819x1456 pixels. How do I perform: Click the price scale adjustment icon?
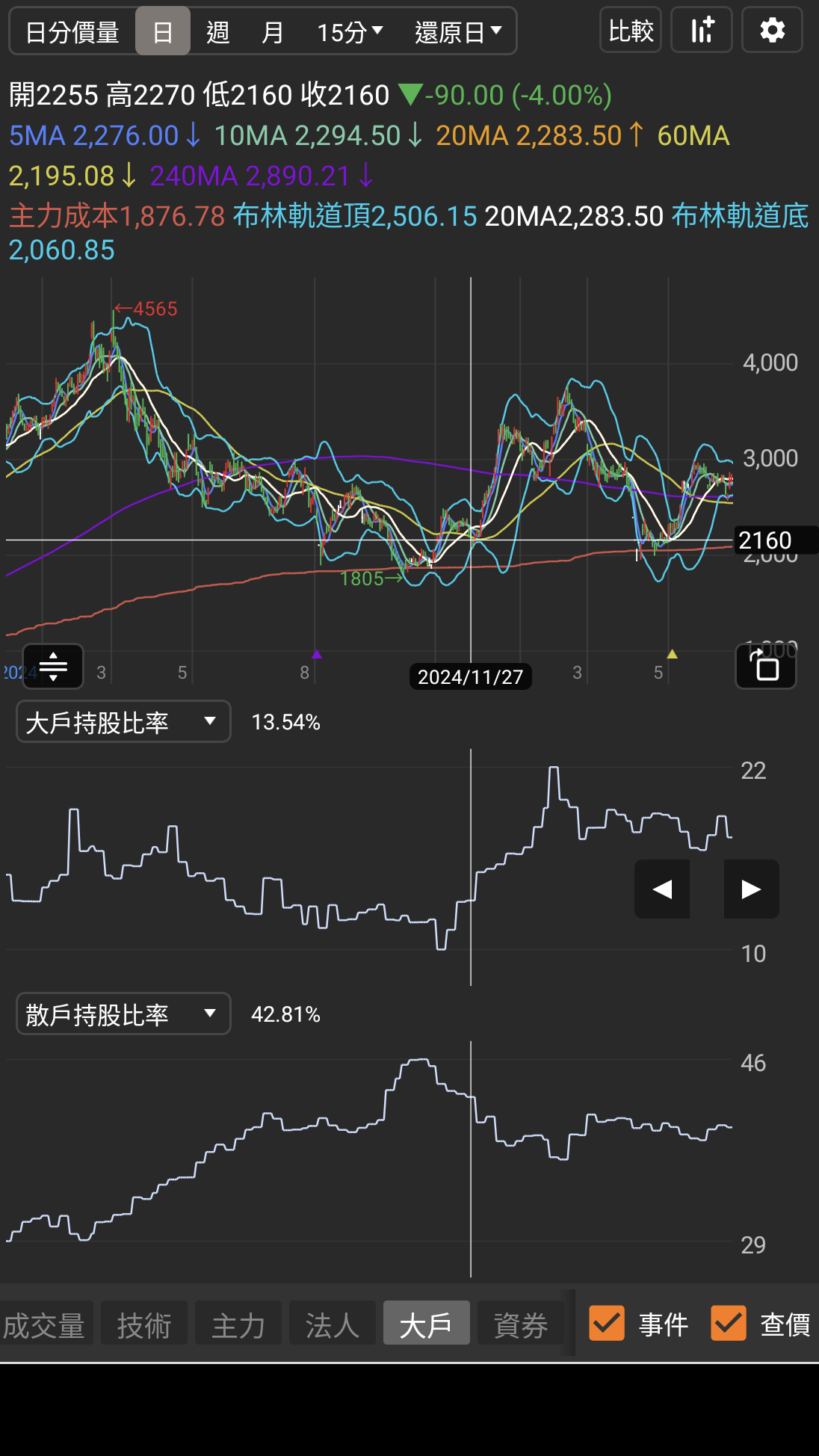coord(53,666)
